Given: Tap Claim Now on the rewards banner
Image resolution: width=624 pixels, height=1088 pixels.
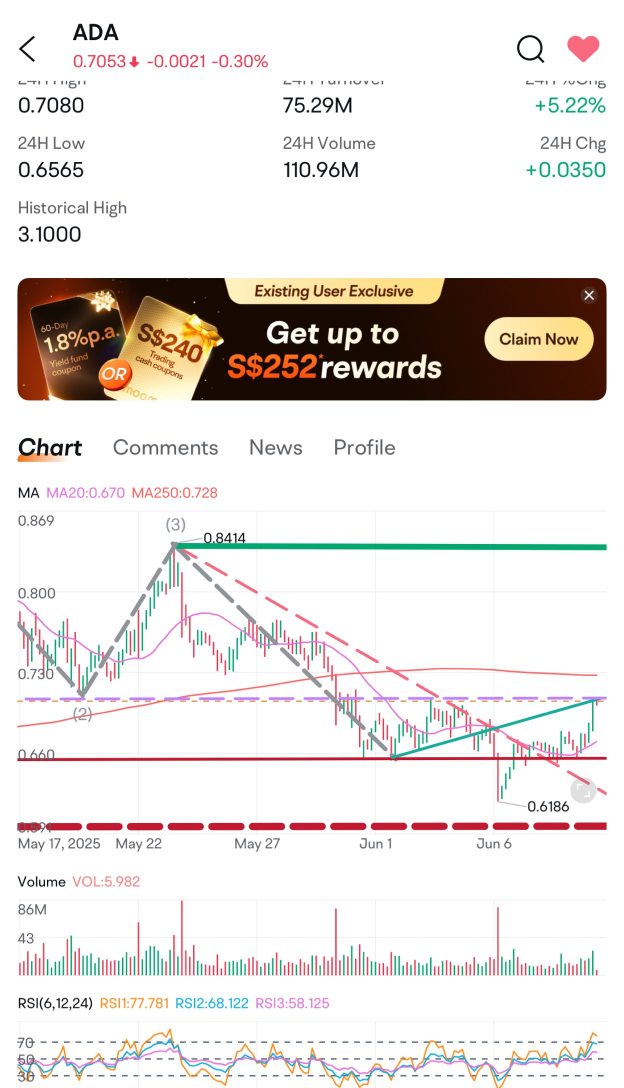Looking at the screenshot, I should point(539,339).
